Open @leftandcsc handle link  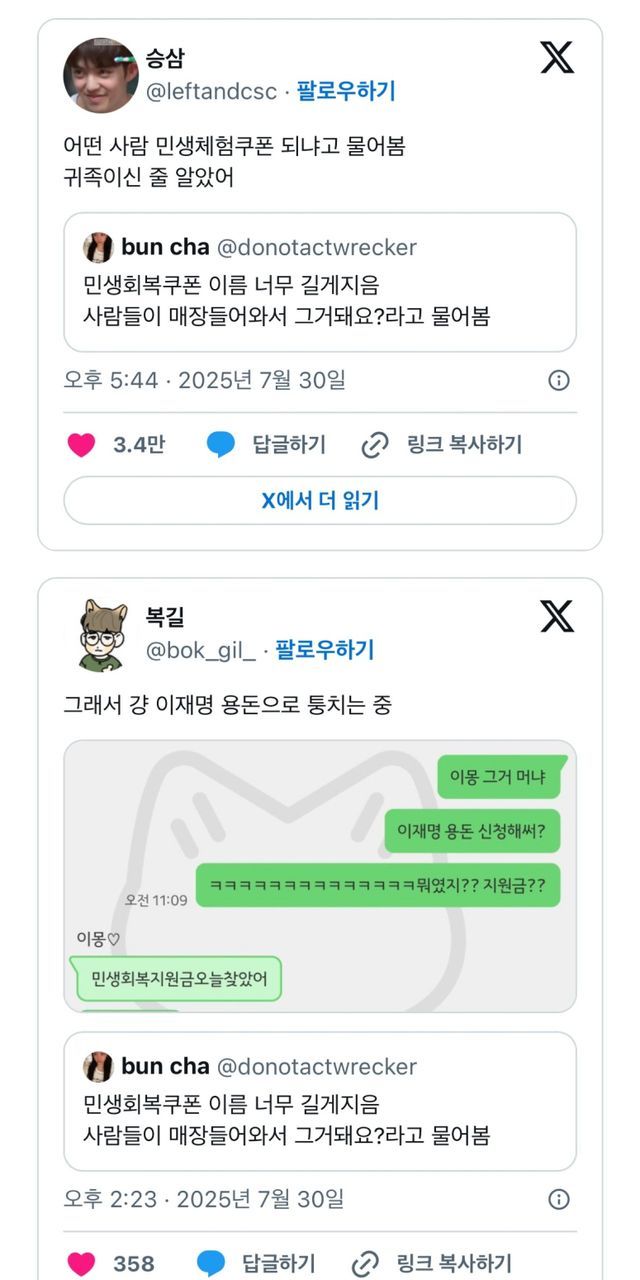point(211,91)
